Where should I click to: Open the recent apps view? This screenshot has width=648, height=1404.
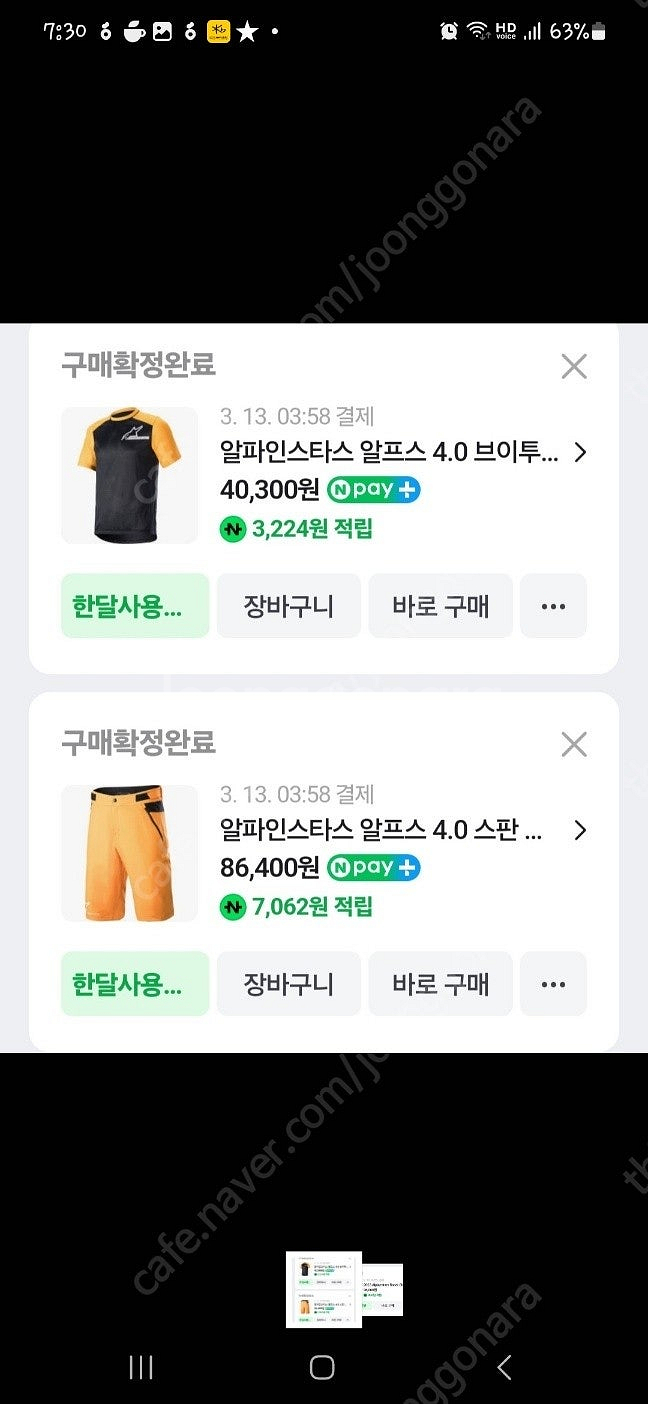point(141,1367)
